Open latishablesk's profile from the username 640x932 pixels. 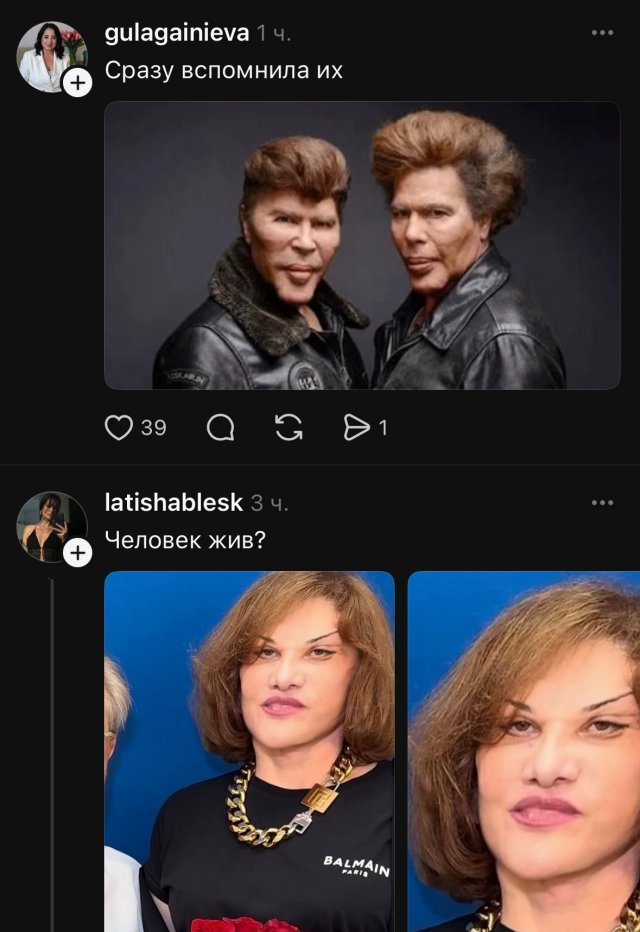173,503
